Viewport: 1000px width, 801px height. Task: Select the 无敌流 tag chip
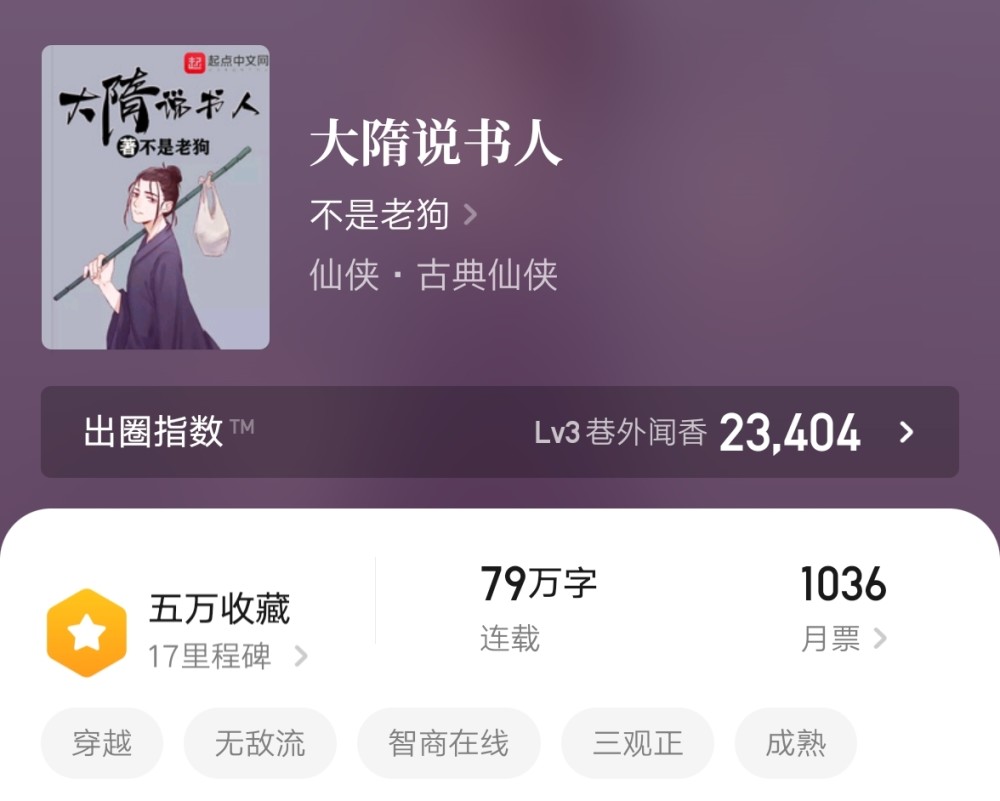tap(260, 743)
